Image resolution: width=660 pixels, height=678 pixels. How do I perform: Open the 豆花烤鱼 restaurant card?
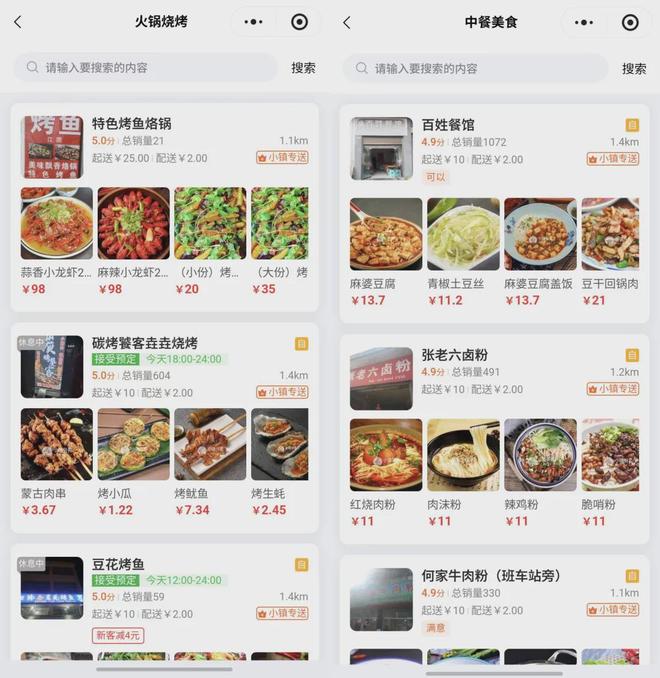click(119, 565)
